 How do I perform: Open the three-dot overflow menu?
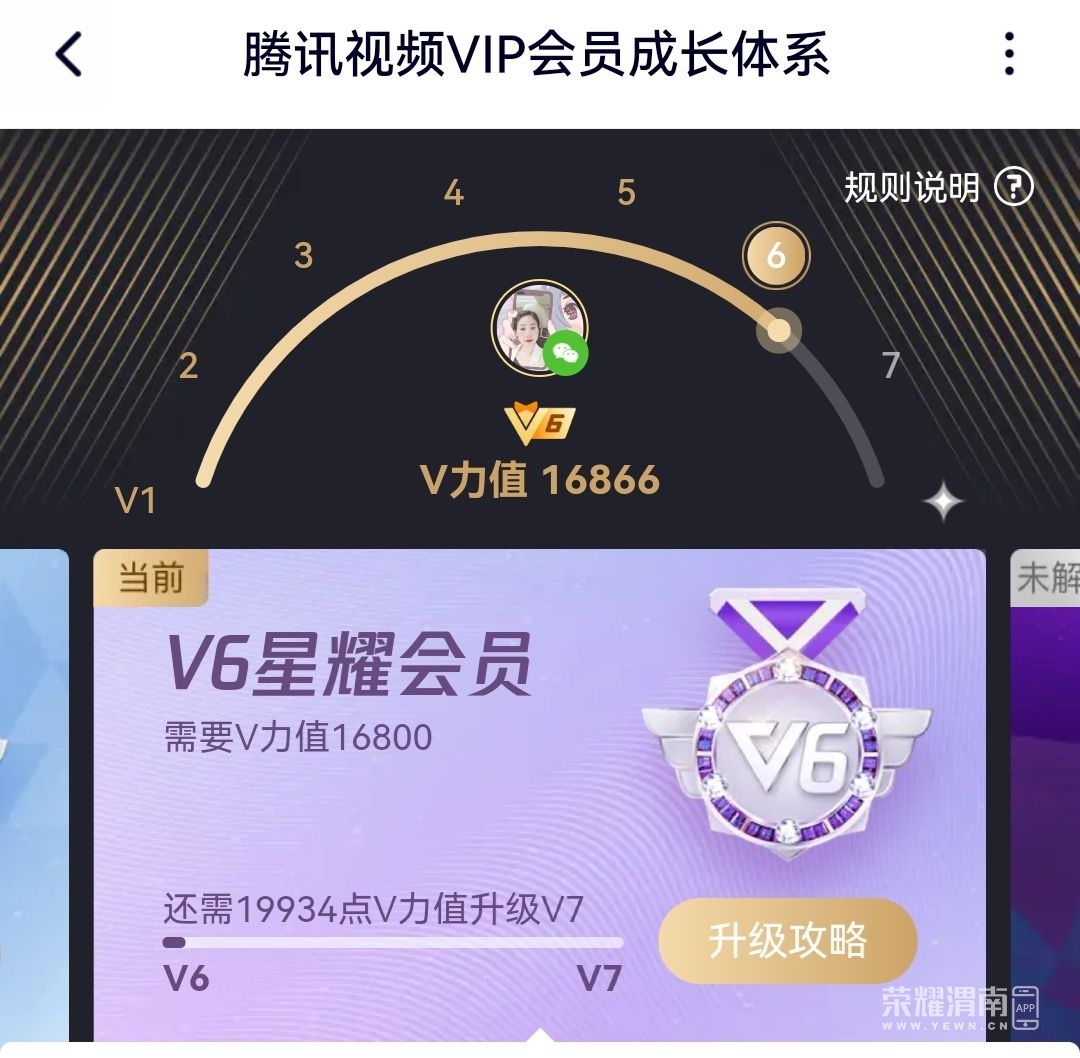click(1009, 54)
